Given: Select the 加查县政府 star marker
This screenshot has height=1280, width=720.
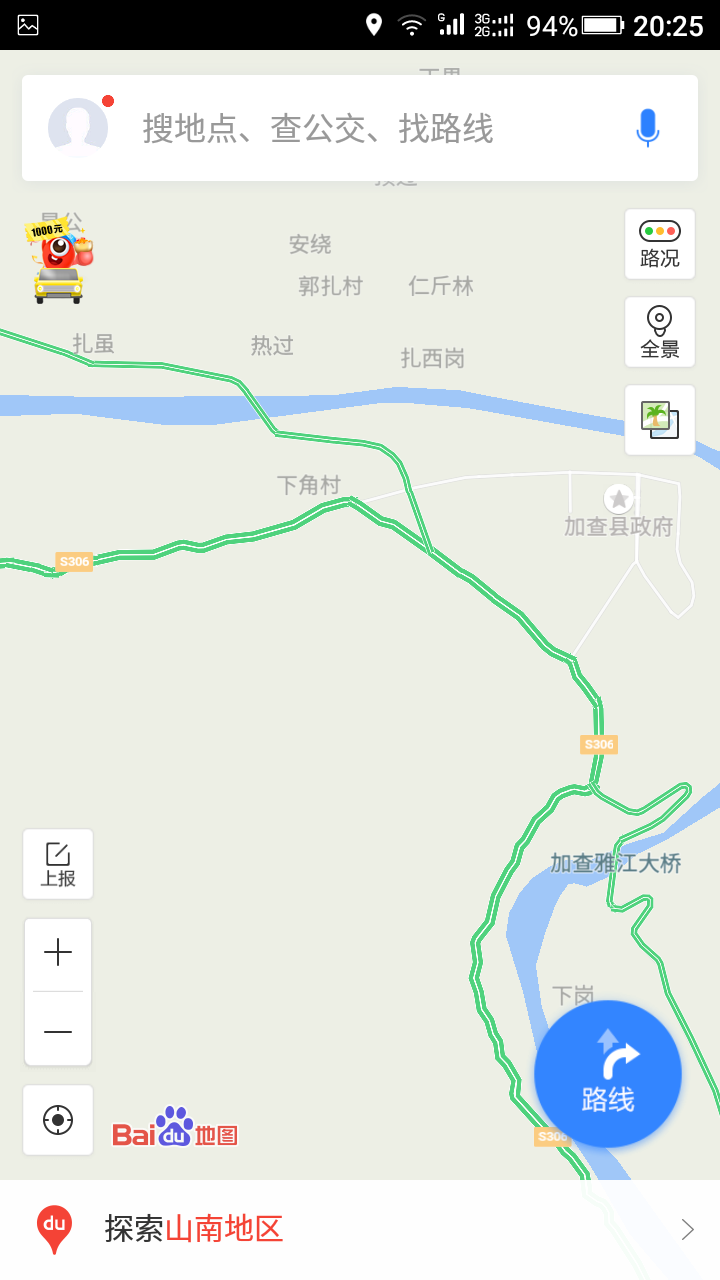Looking at the screenshot, I should pos(619,498).
